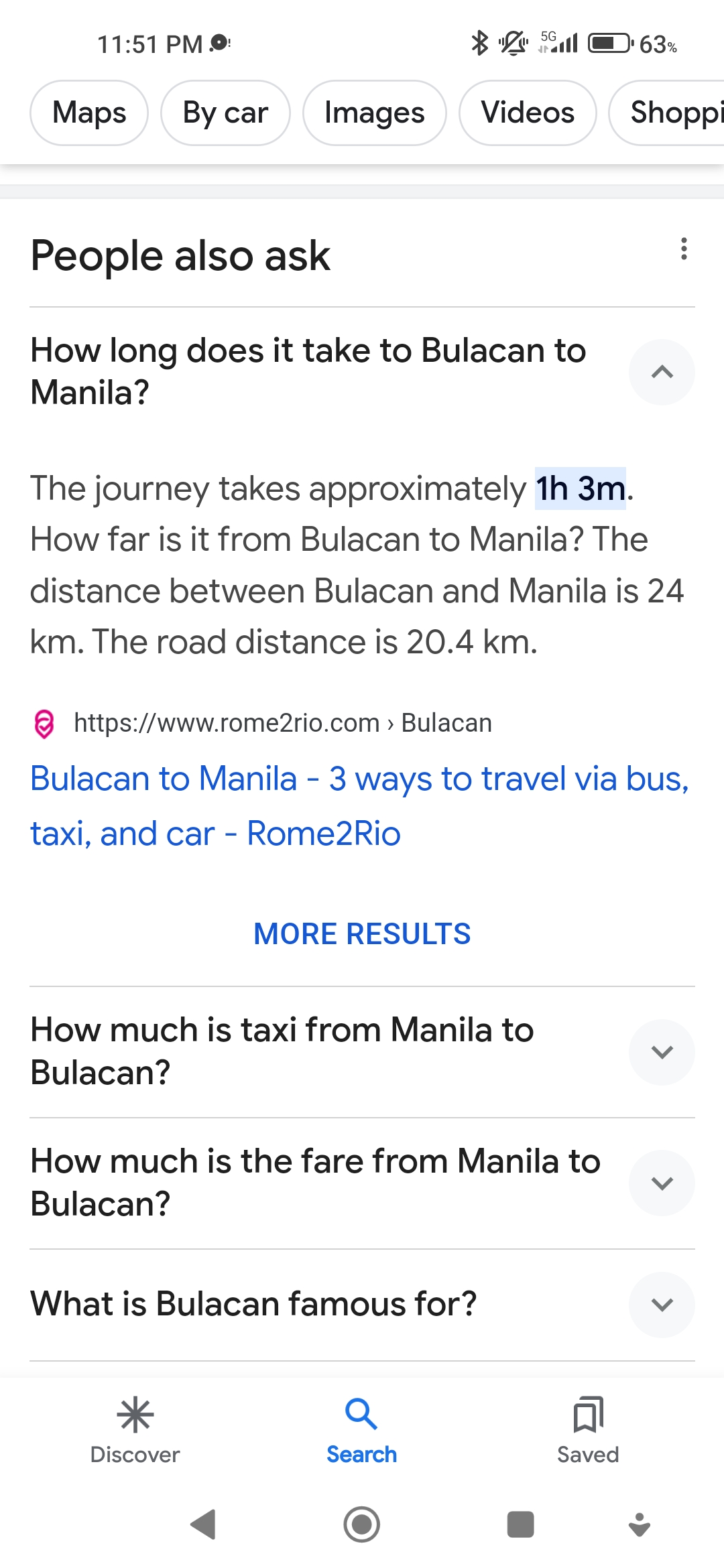Select the Maps filter chip
The image size is (724, 1568).
click(x=89, y=113)
